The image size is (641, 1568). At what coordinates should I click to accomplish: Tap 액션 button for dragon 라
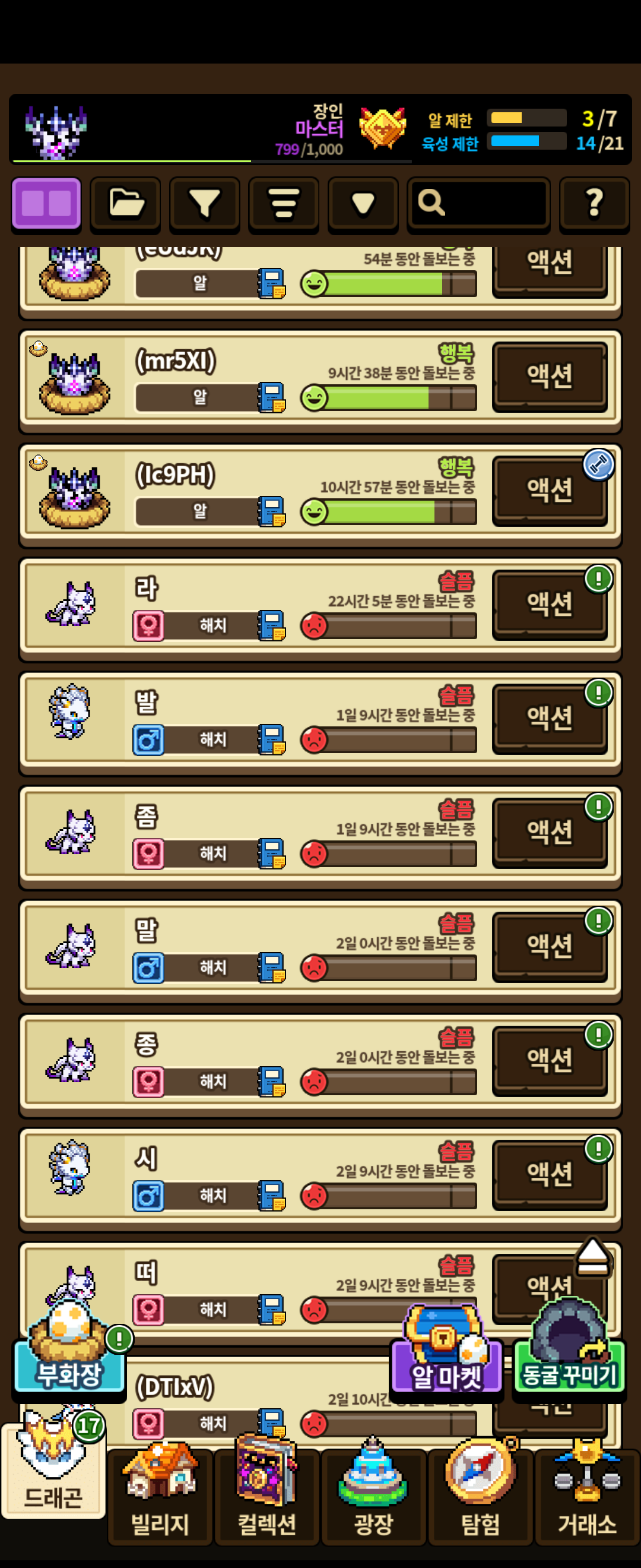[549, 604]
